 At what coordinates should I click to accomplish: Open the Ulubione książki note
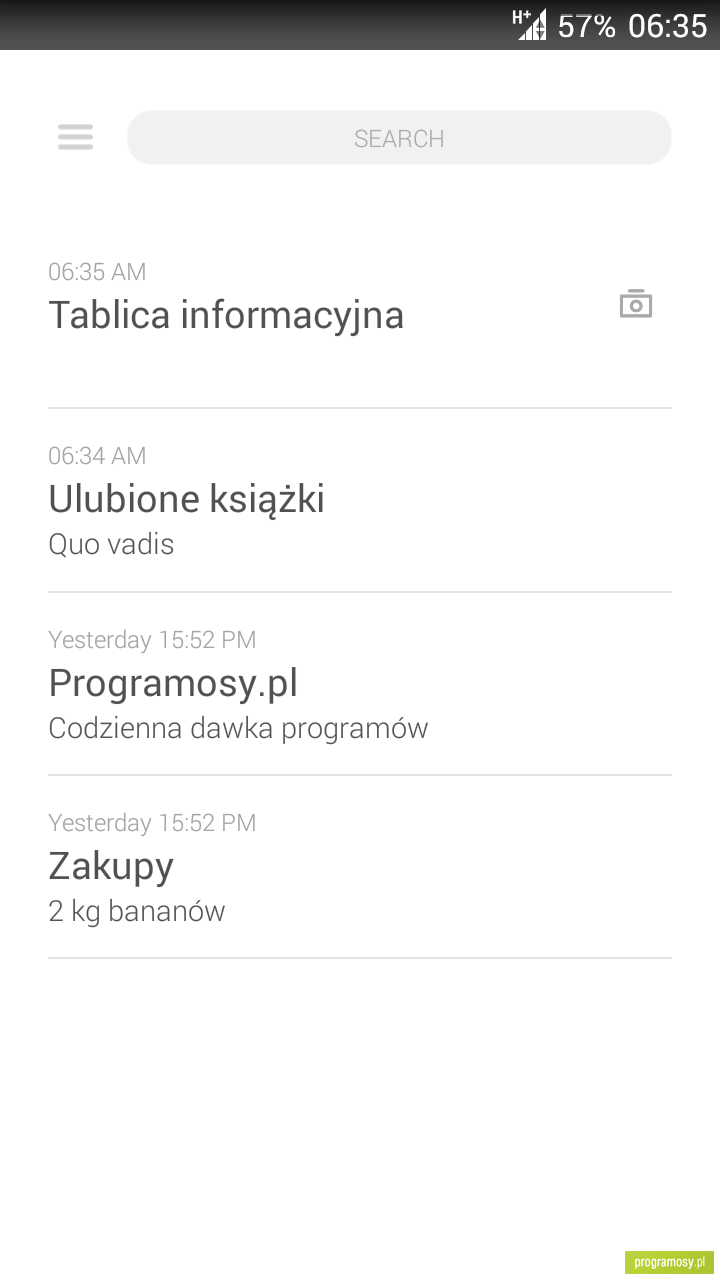[x=360, y=500]
